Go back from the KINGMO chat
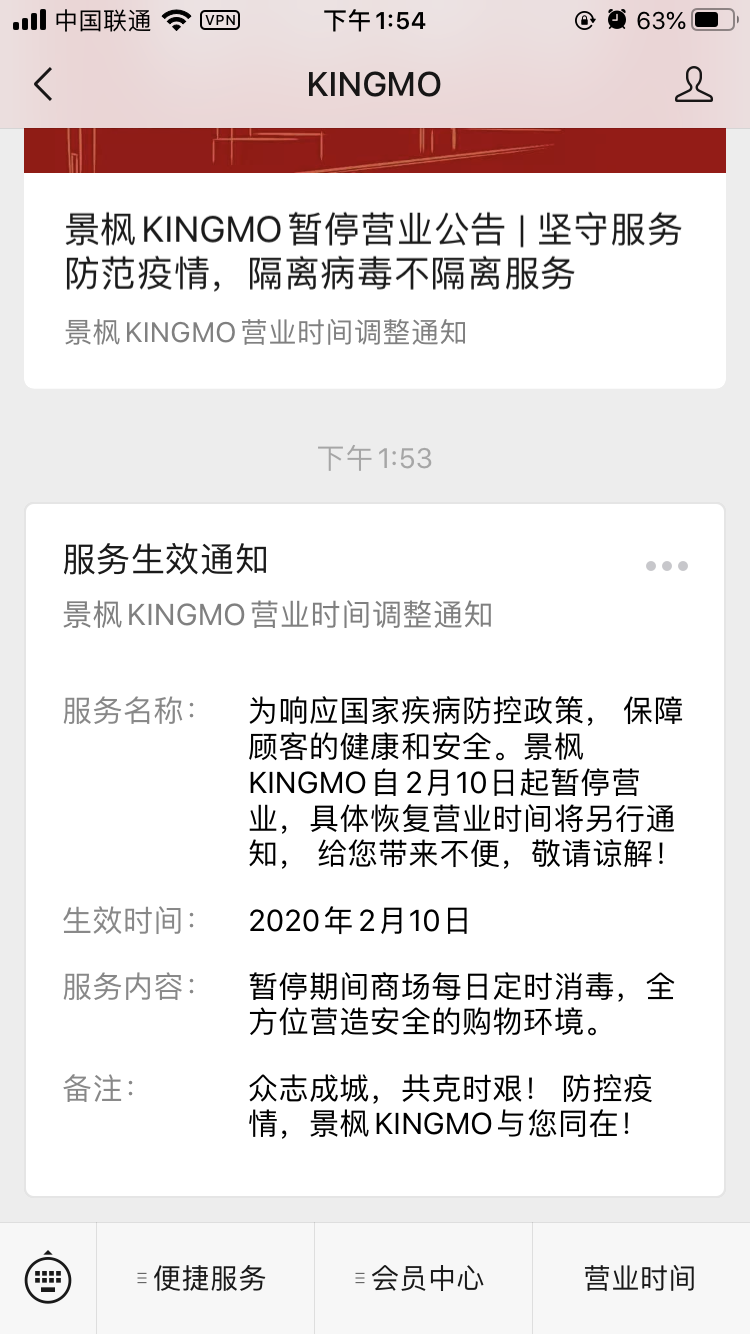 pyautogui.click(x=43, y=85)
